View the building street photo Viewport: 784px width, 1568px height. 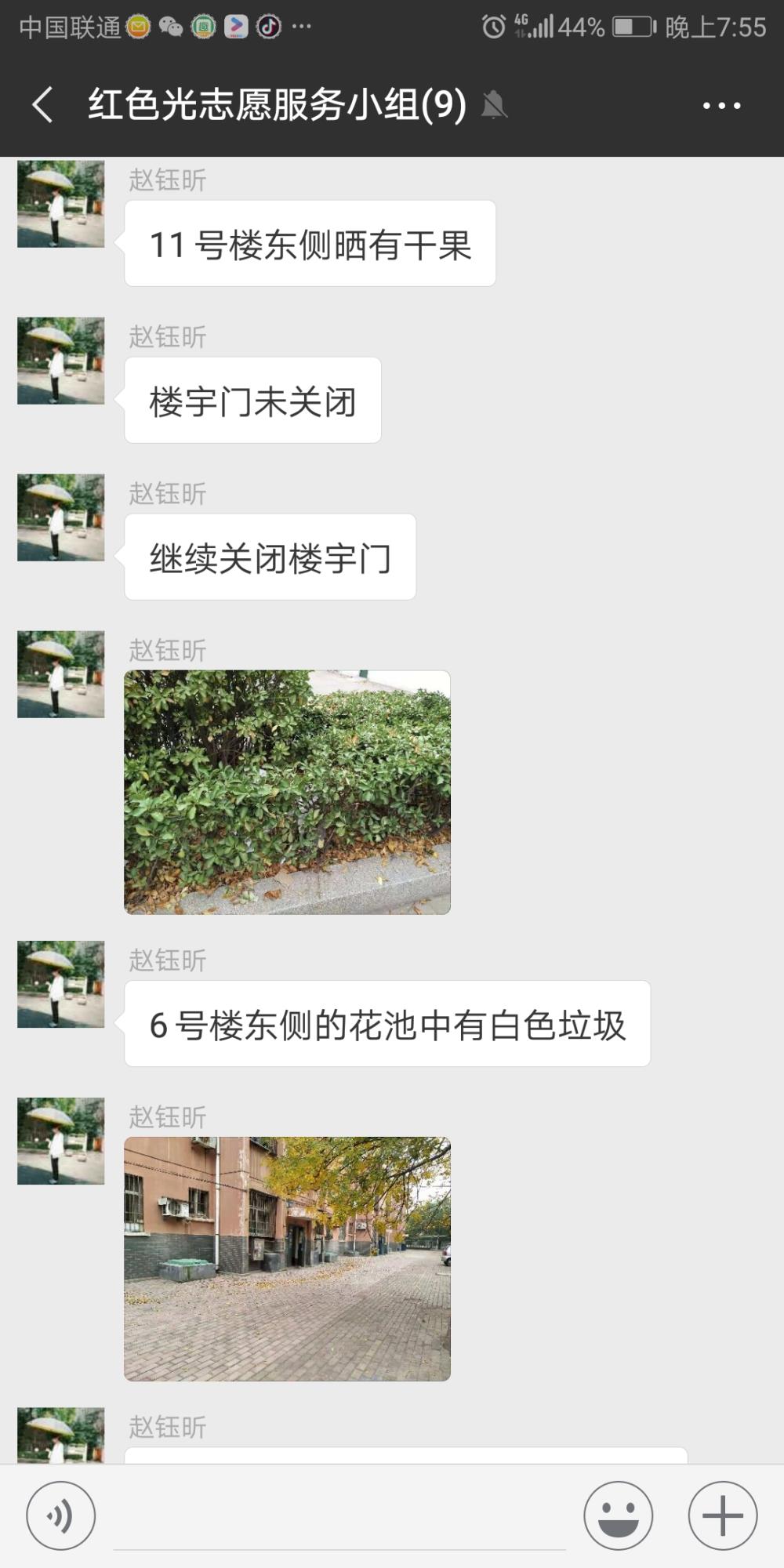(287, 1258)
